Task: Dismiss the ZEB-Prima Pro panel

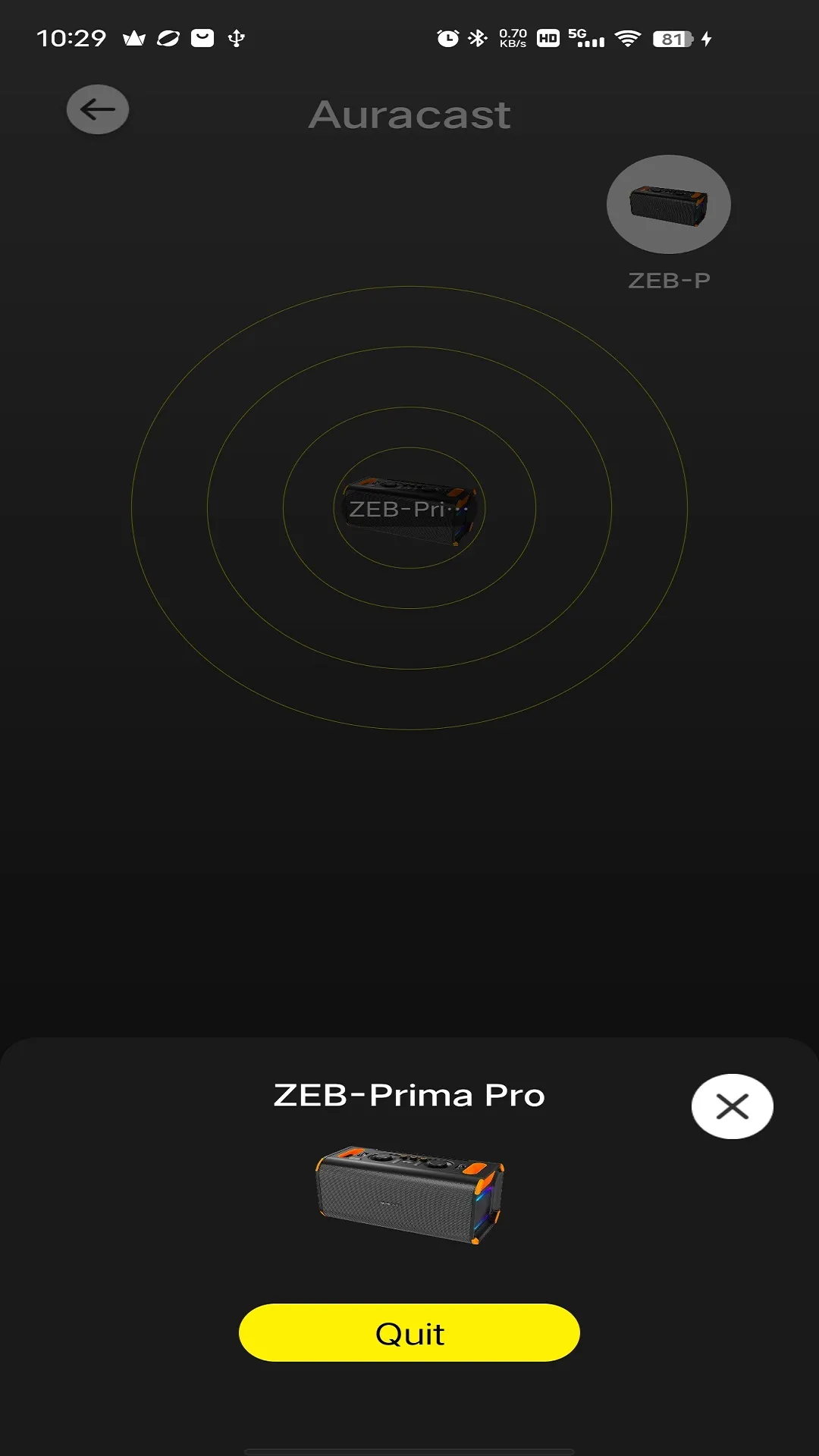Action: 732,1106
